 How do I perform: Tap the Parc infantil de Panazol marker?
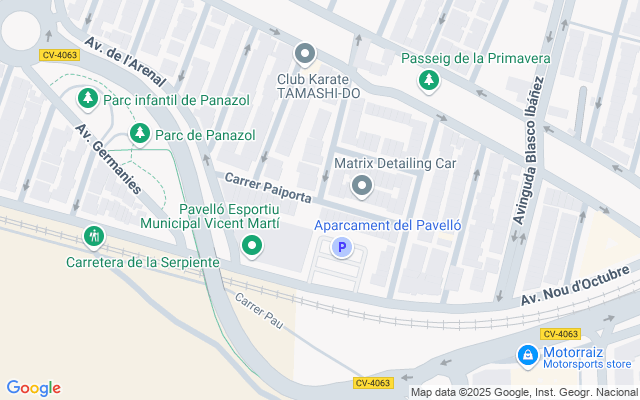pyautogui.click(x=89, y=98)
